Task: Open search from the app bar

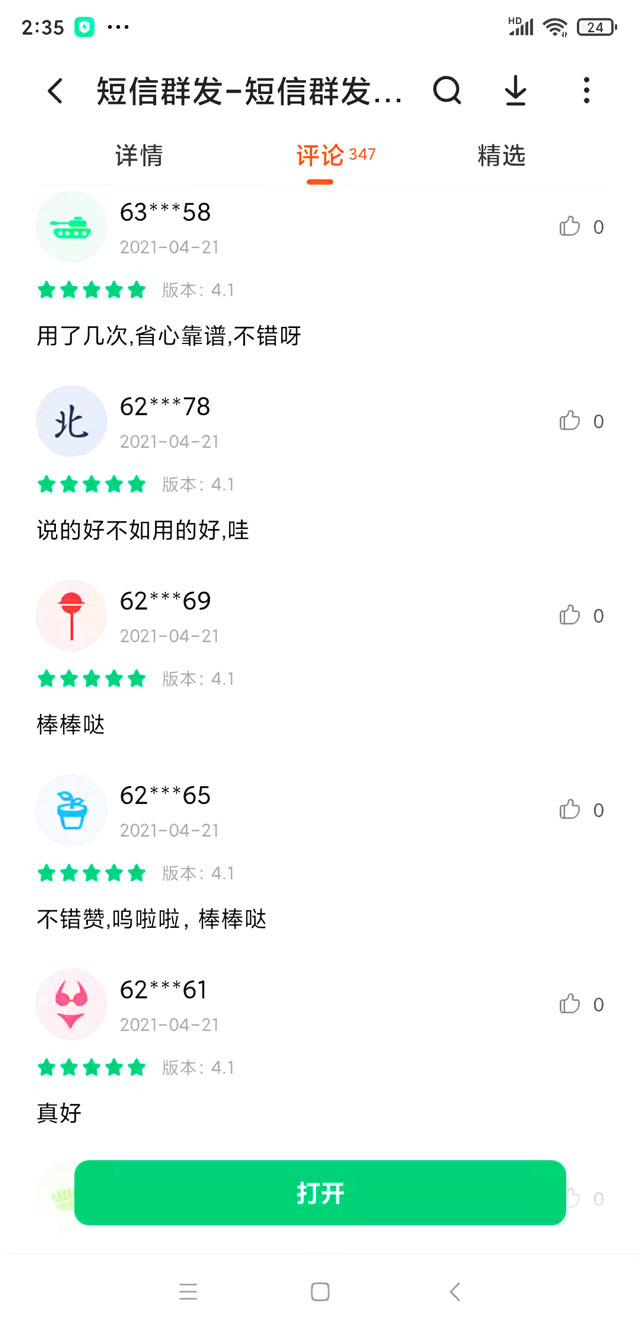Action: [x=447, y=91]
